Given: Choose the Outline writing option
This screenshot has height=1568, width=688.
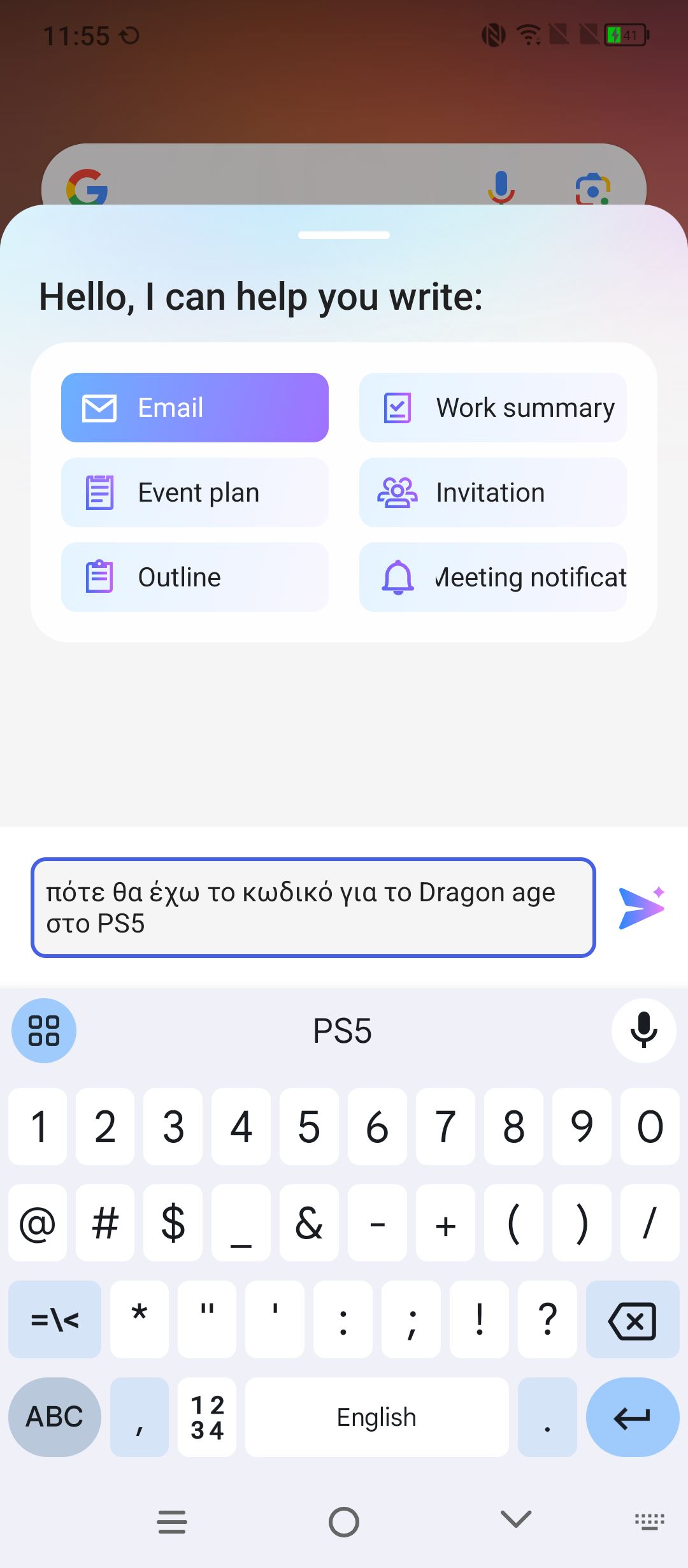Looking at the screenshot, I should (194, 577).
